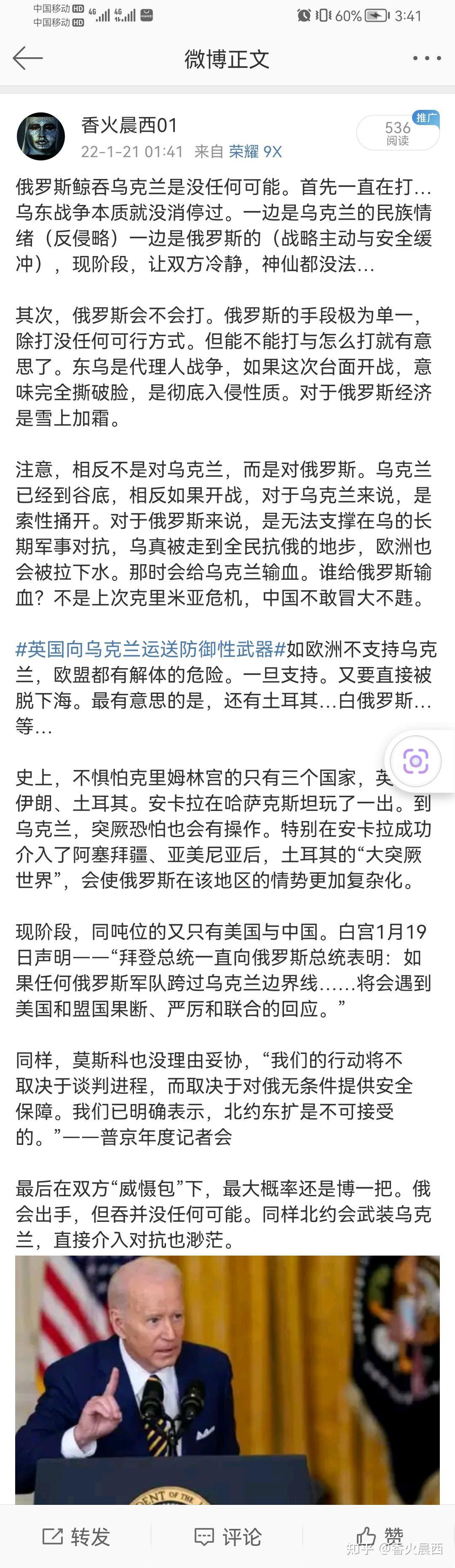Viewport: 455px width, 1568px height.
Task: Open hashtag #英国向乌克兰运送防御性武器#
Action: pyautogui.click(x=150, y=650)
